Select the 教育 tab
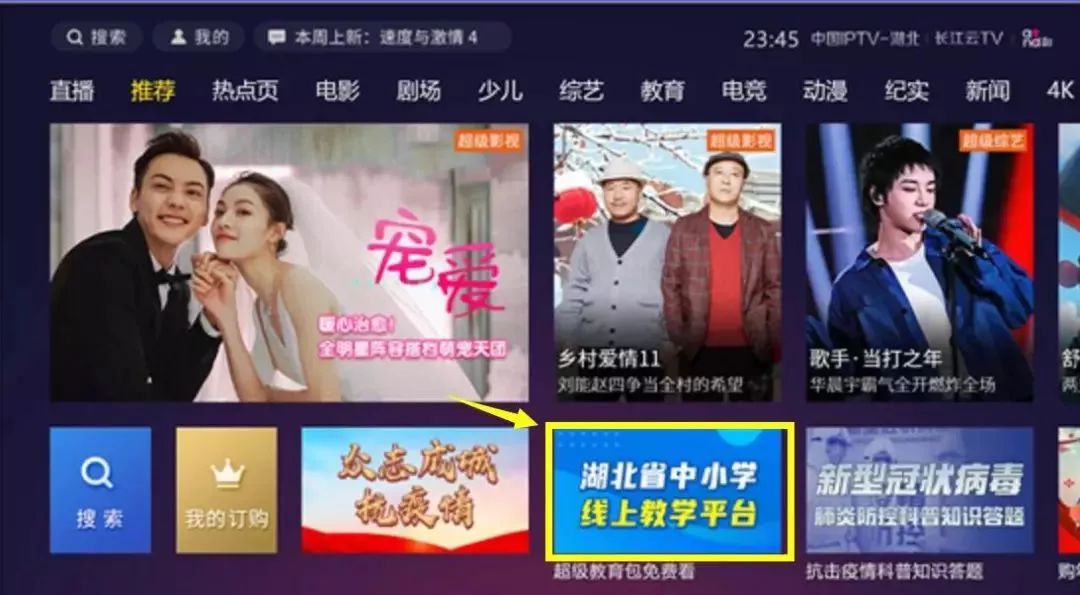The height and width of the screenshot is (595, 1080). [x=662, y=91]
